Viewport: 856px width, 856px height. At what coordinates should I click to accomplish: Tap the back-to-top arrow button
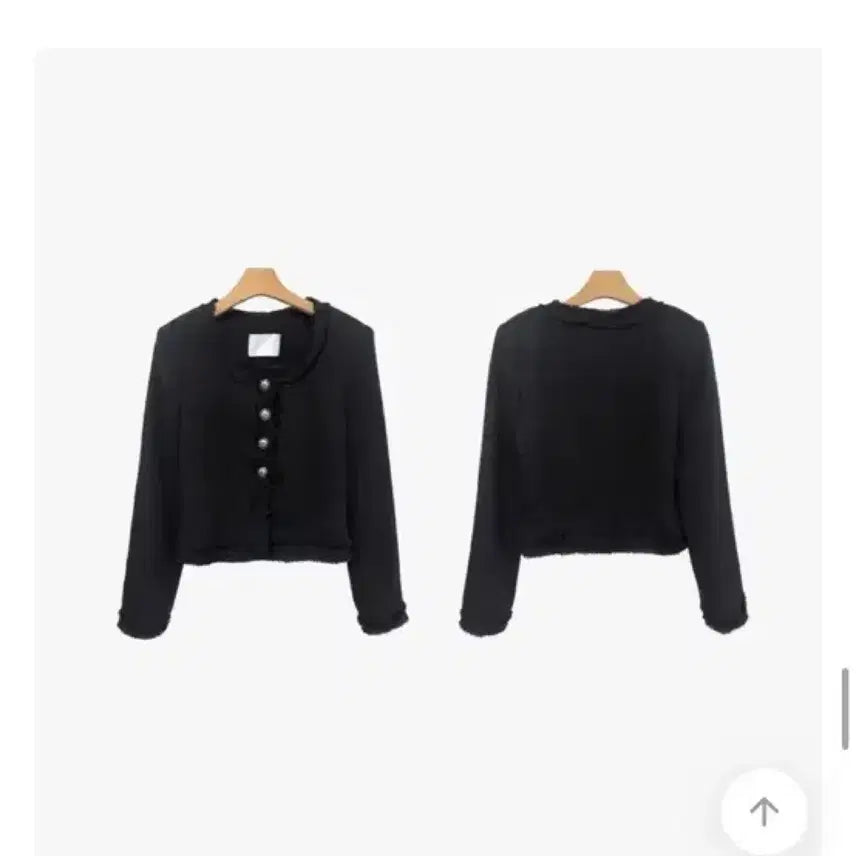click(764, 810)
